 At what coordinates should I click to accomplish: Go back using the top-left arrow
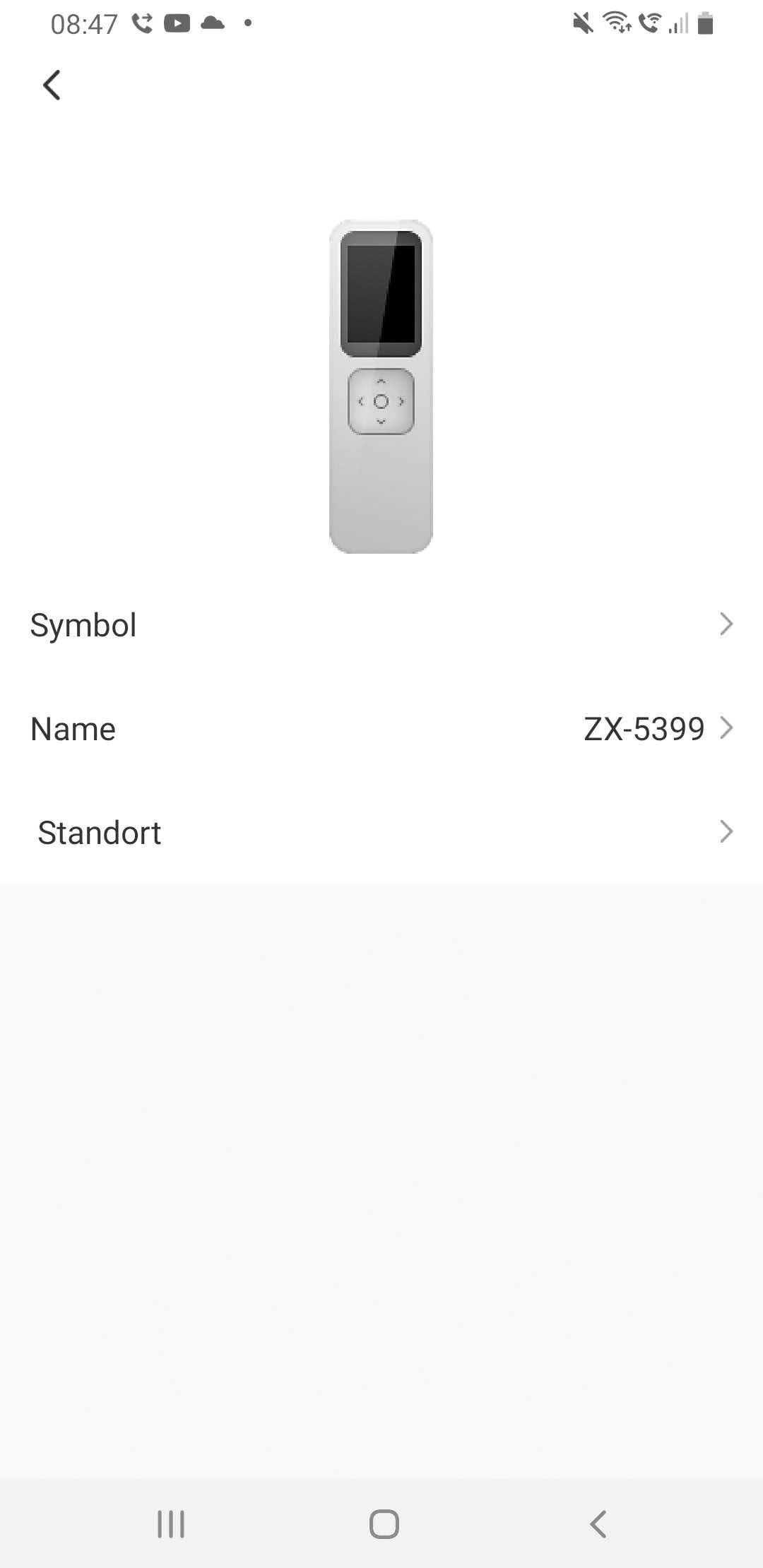point(52,85)
